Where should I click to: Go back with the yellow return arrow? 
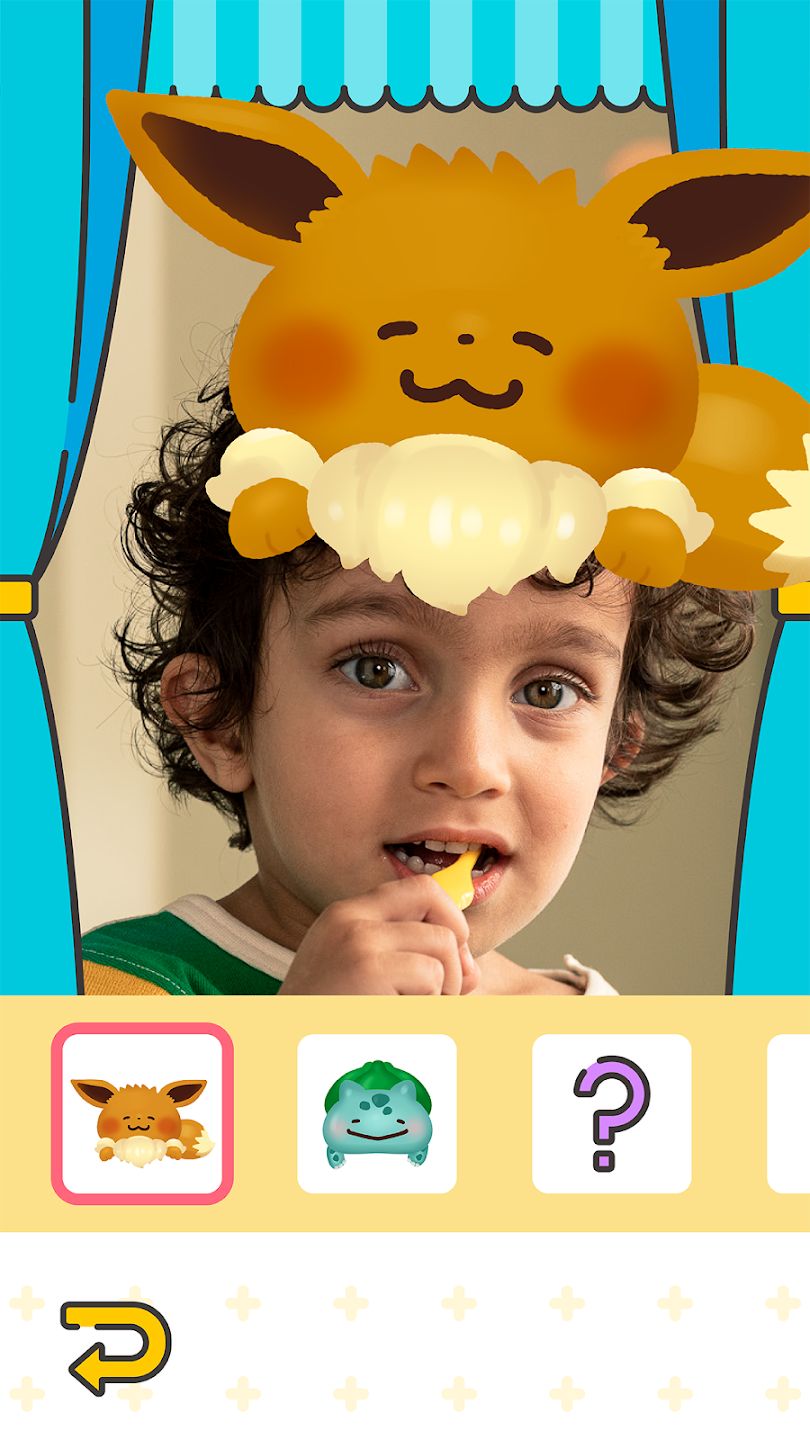coord(115,1347)
